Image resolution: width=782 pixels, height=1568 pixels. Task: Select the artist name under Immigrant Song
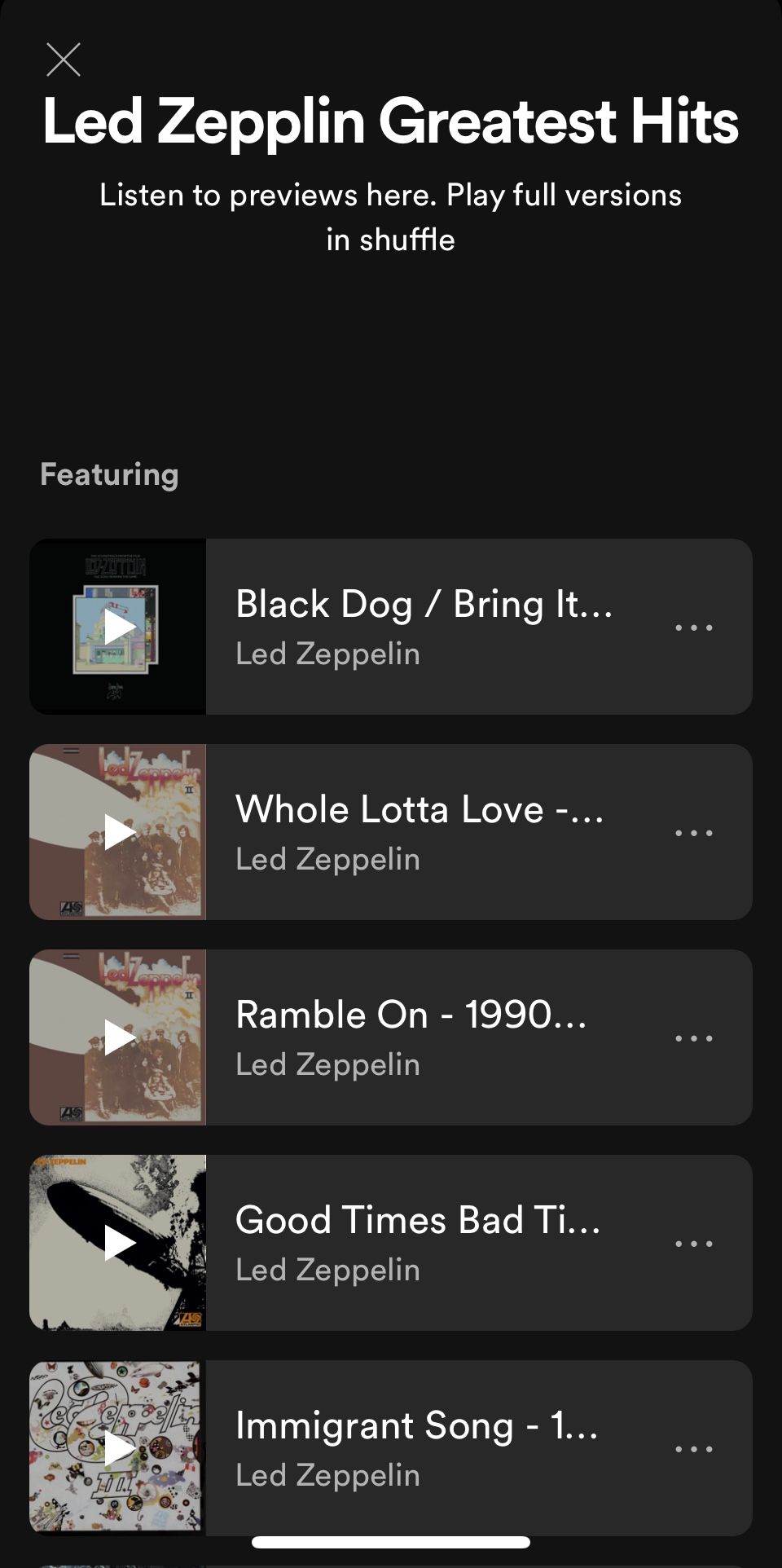(327, 1474)
